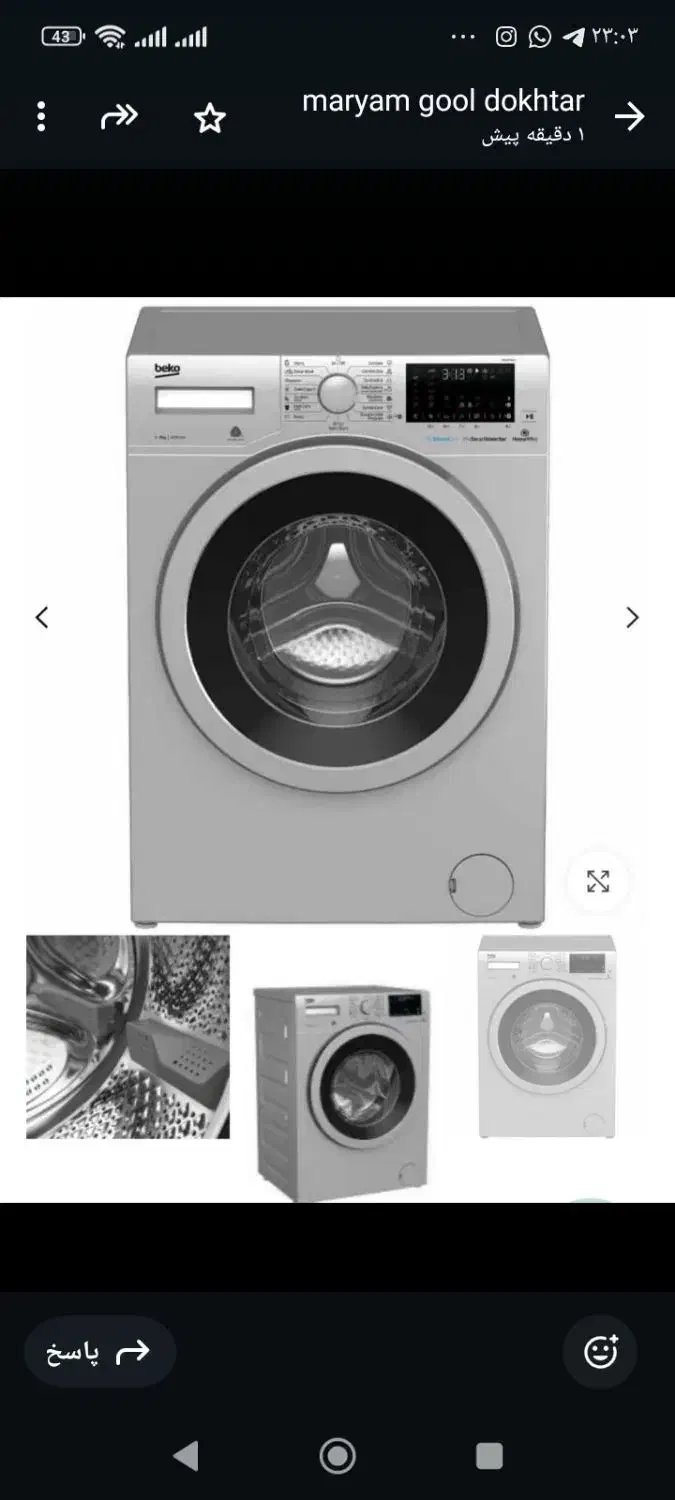Open the recent apps view
Viewport: 675px width, 1500px height.
(x=489, y=1456)
